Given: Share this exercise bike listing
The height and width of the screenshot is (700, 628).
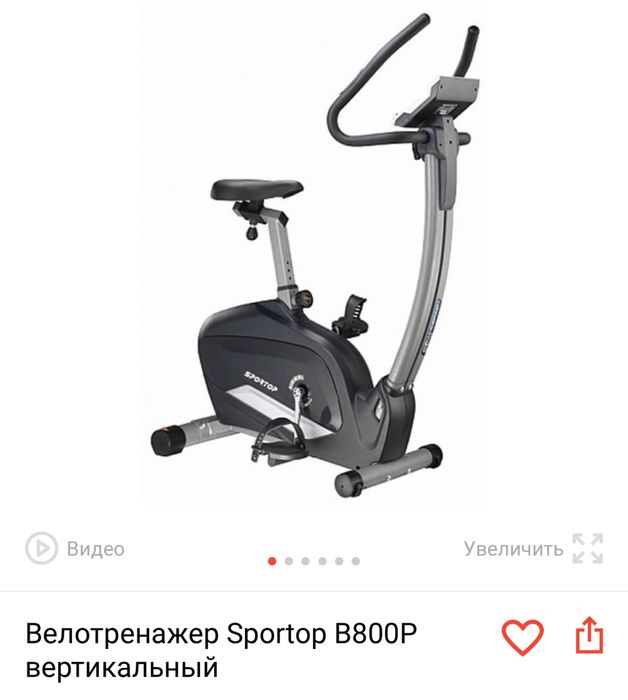Looking at the screenshot, I should click(590, 636).
